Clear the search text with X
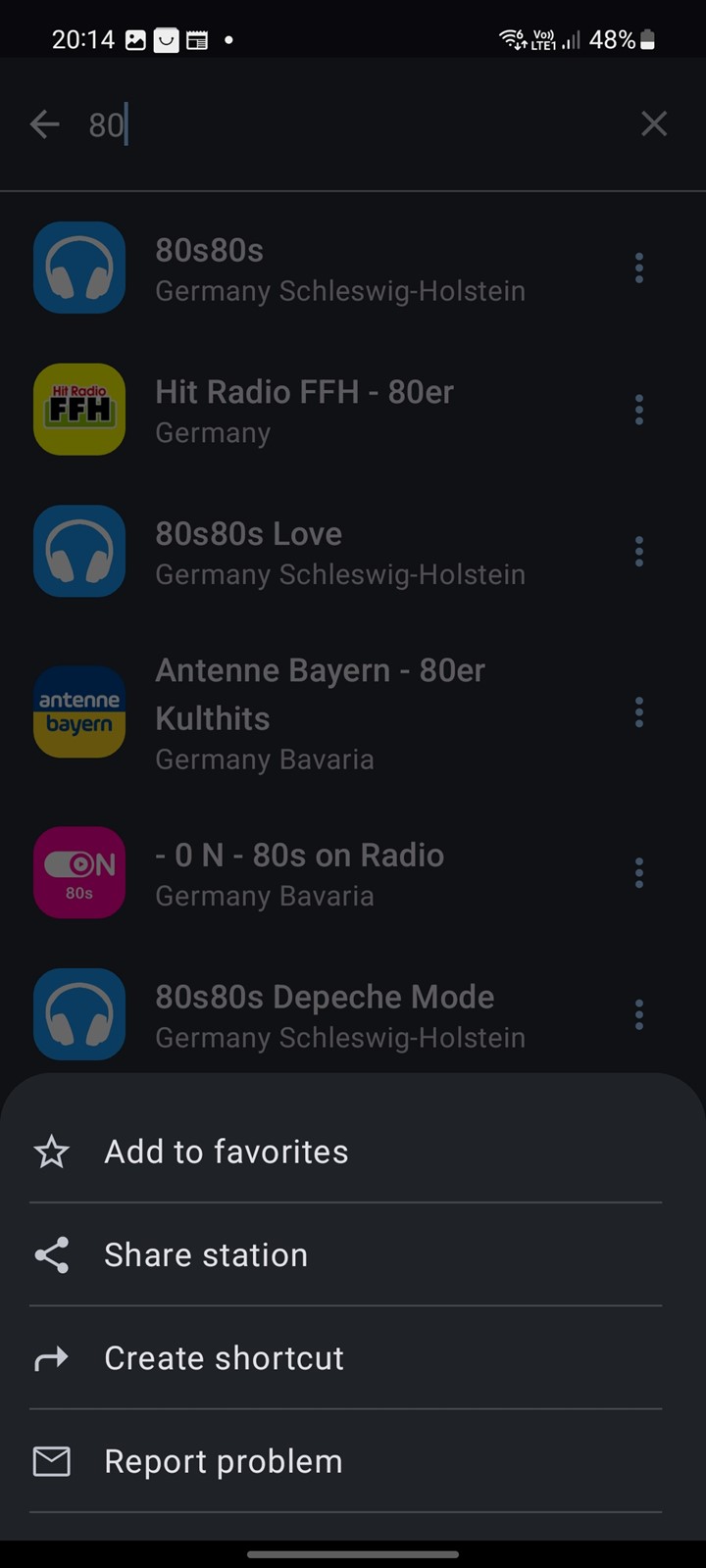706x1568 pixels. pyautogui.click(x=654, y=124)
